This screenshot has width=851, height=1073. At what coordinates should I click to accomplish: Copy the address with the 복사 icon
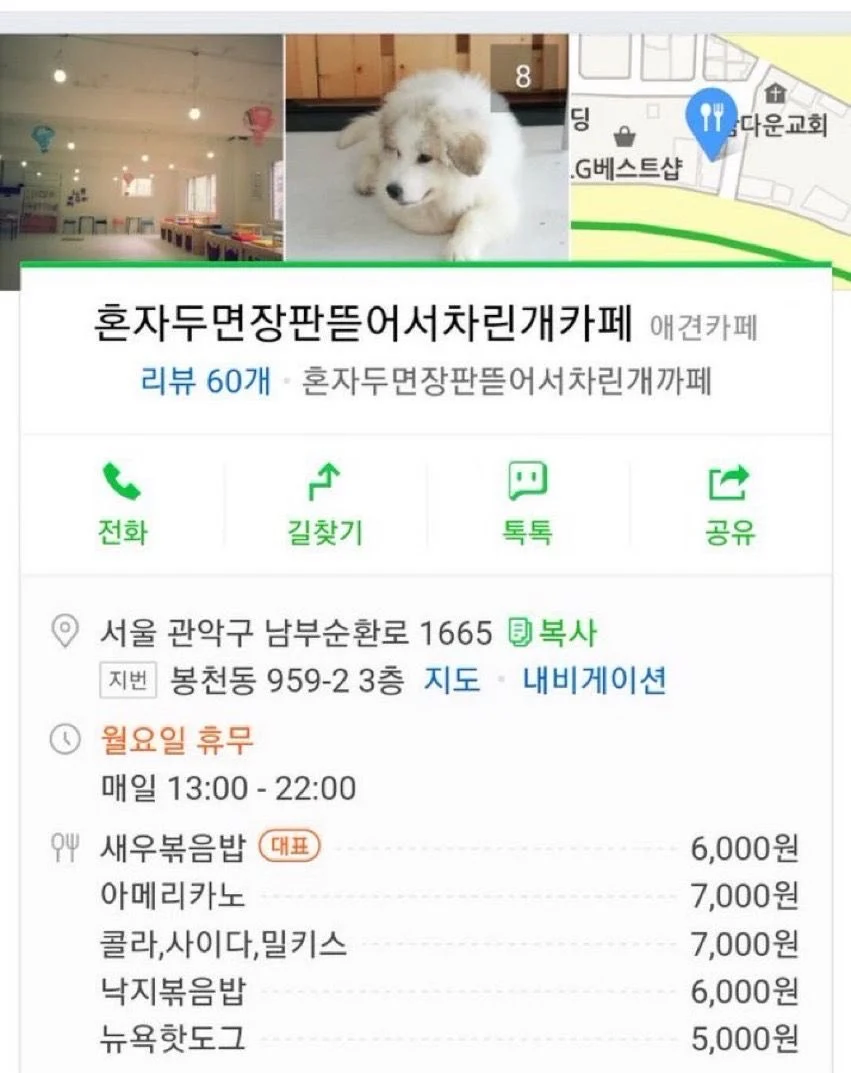pos(522,633)
